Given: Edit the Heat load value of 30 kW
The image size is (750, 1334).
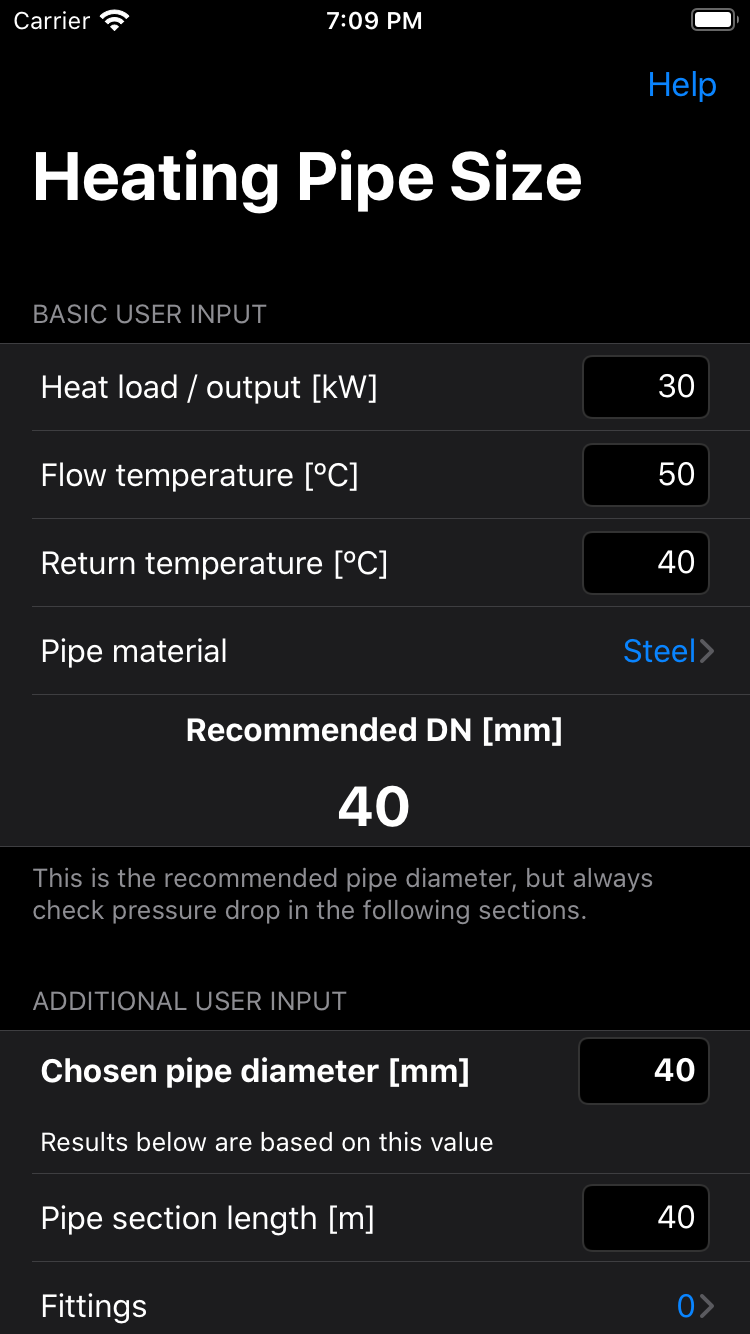Looking at the screenshot, I should click(x=645, y=387).
